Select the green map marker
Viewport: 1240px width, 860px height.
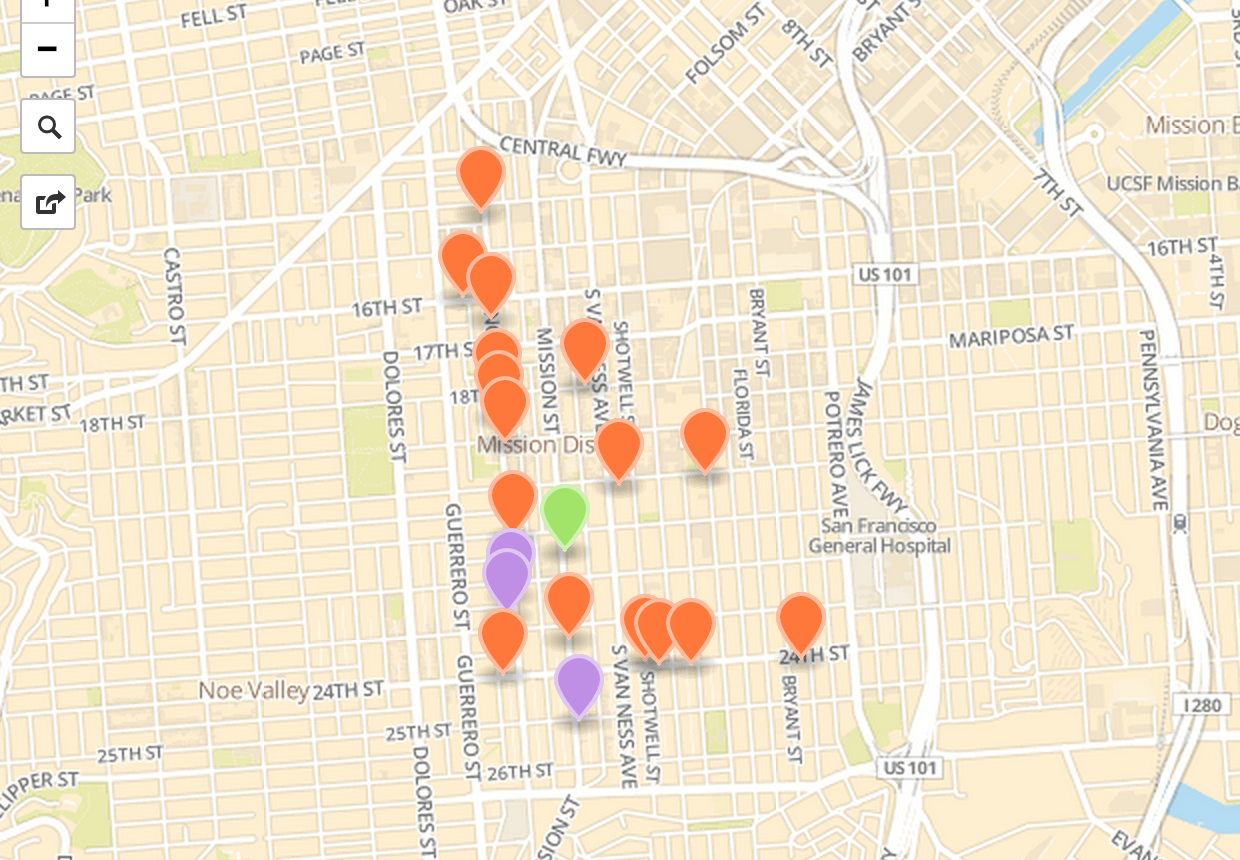(x=564, y=513)
